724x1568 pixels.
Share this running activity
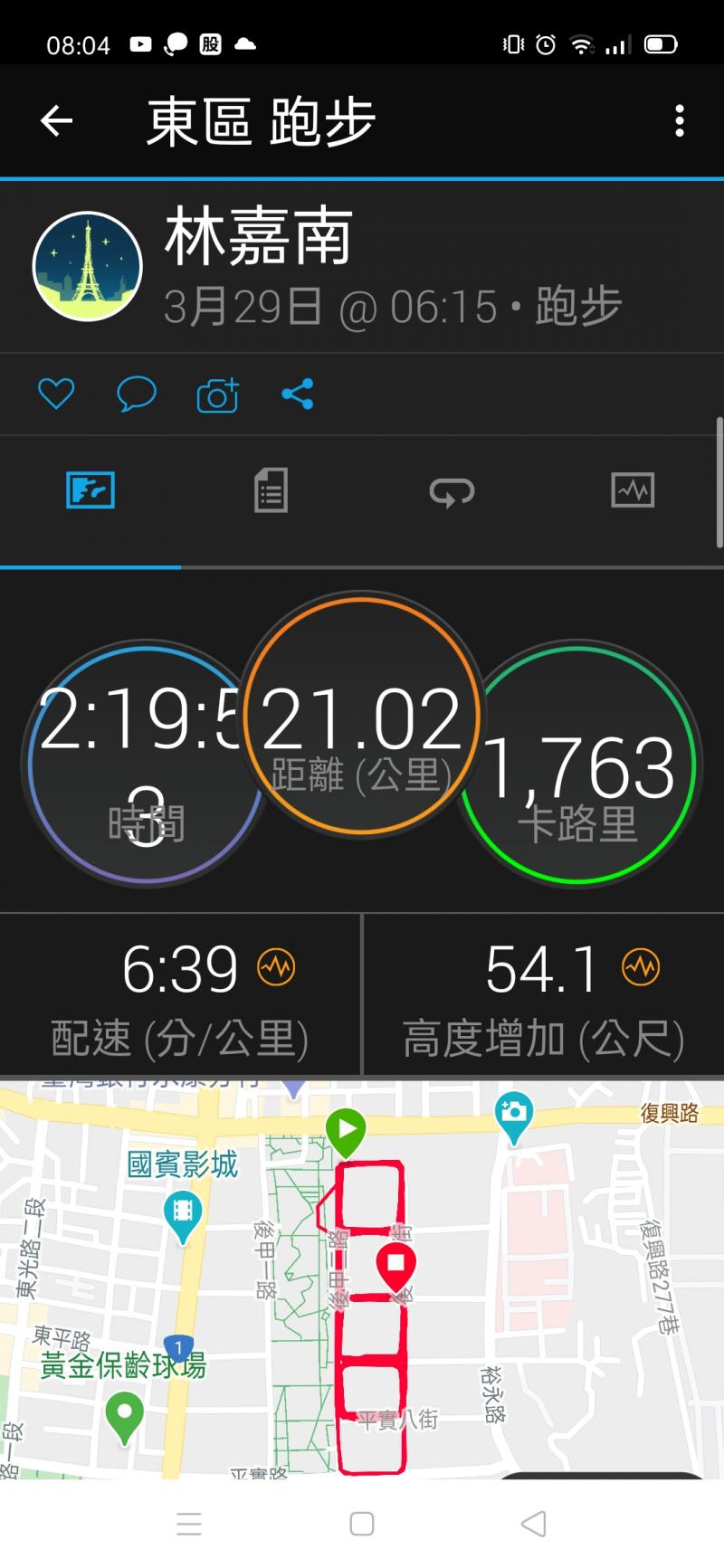point(297,394)
